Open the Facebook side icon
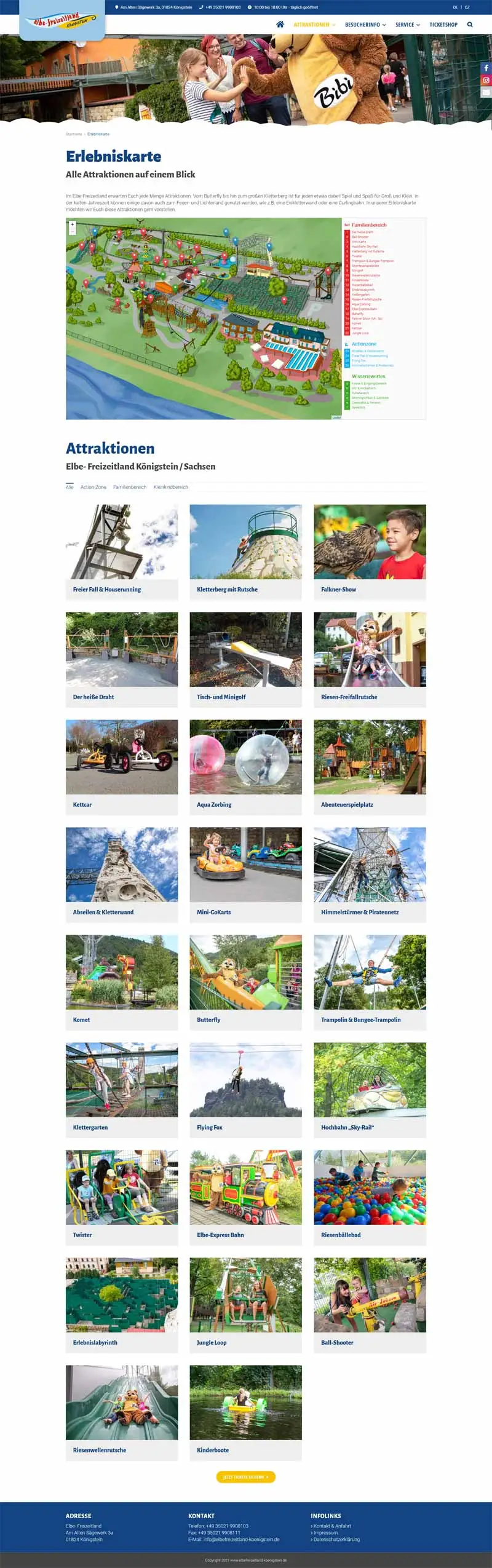492x1568 pixels. tap(486, 68)
